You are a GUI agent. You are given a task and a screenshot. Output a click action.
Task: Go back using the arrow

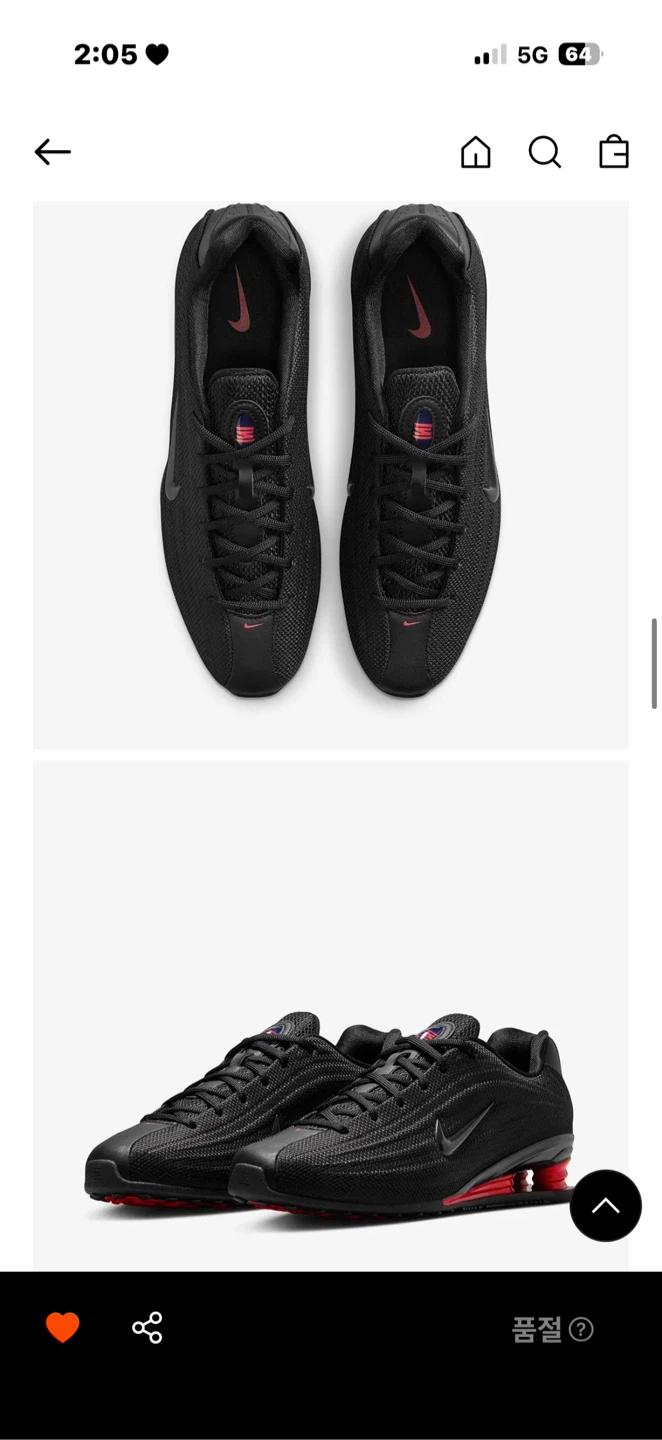[x=52, y=152]
